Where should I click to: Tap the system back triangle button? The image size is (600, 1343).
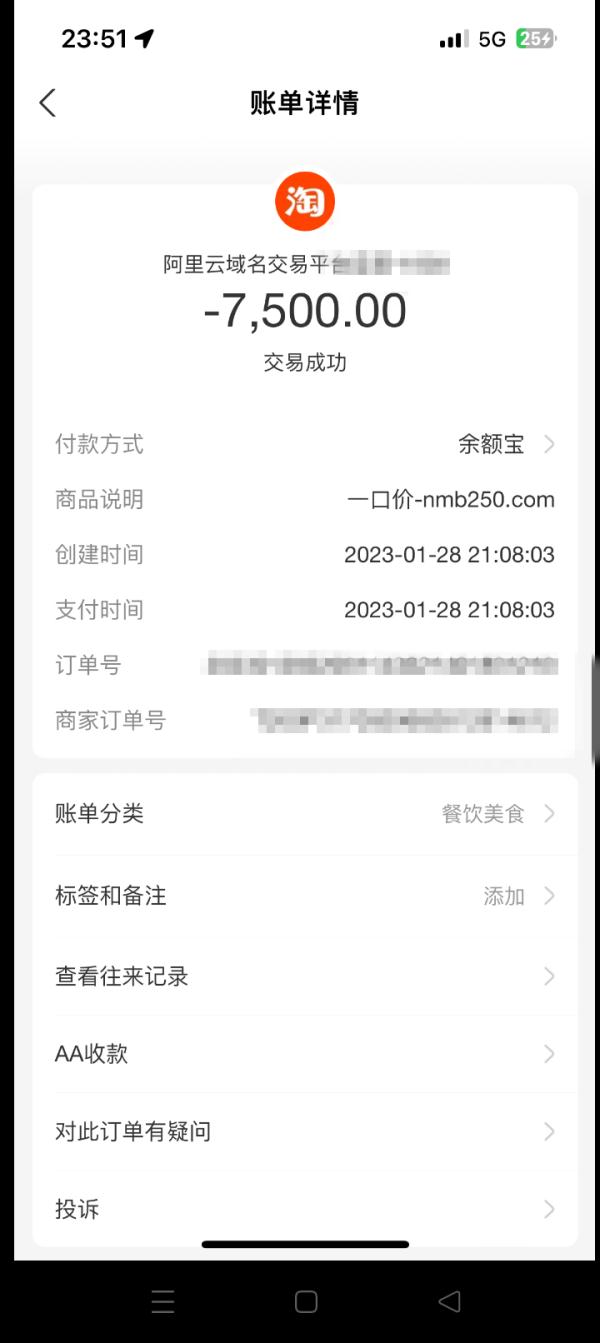tap(449, 1301)
